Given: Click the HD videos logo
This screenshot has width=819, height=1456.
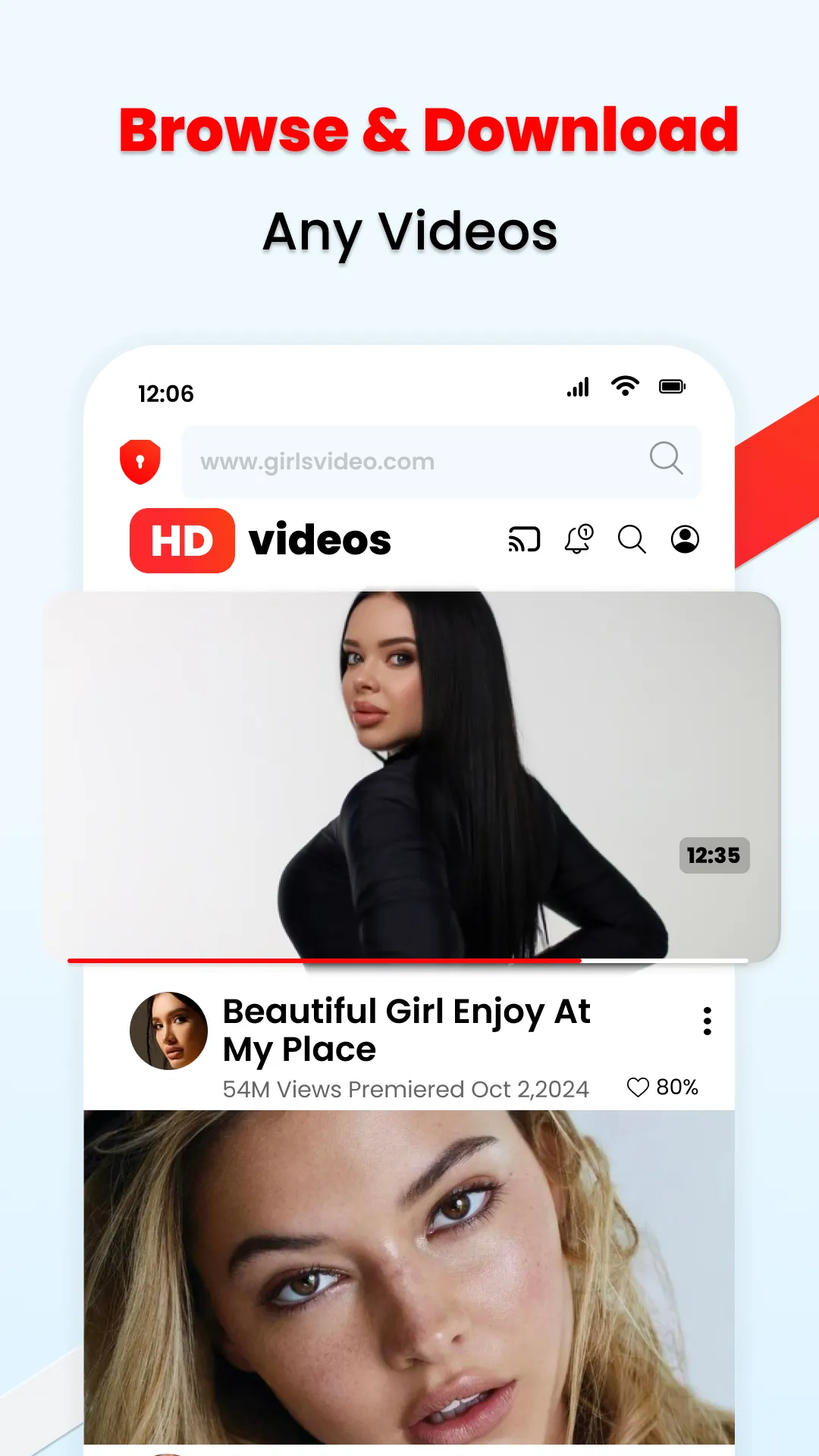Looking at the screenshot, I should [182, 540].
